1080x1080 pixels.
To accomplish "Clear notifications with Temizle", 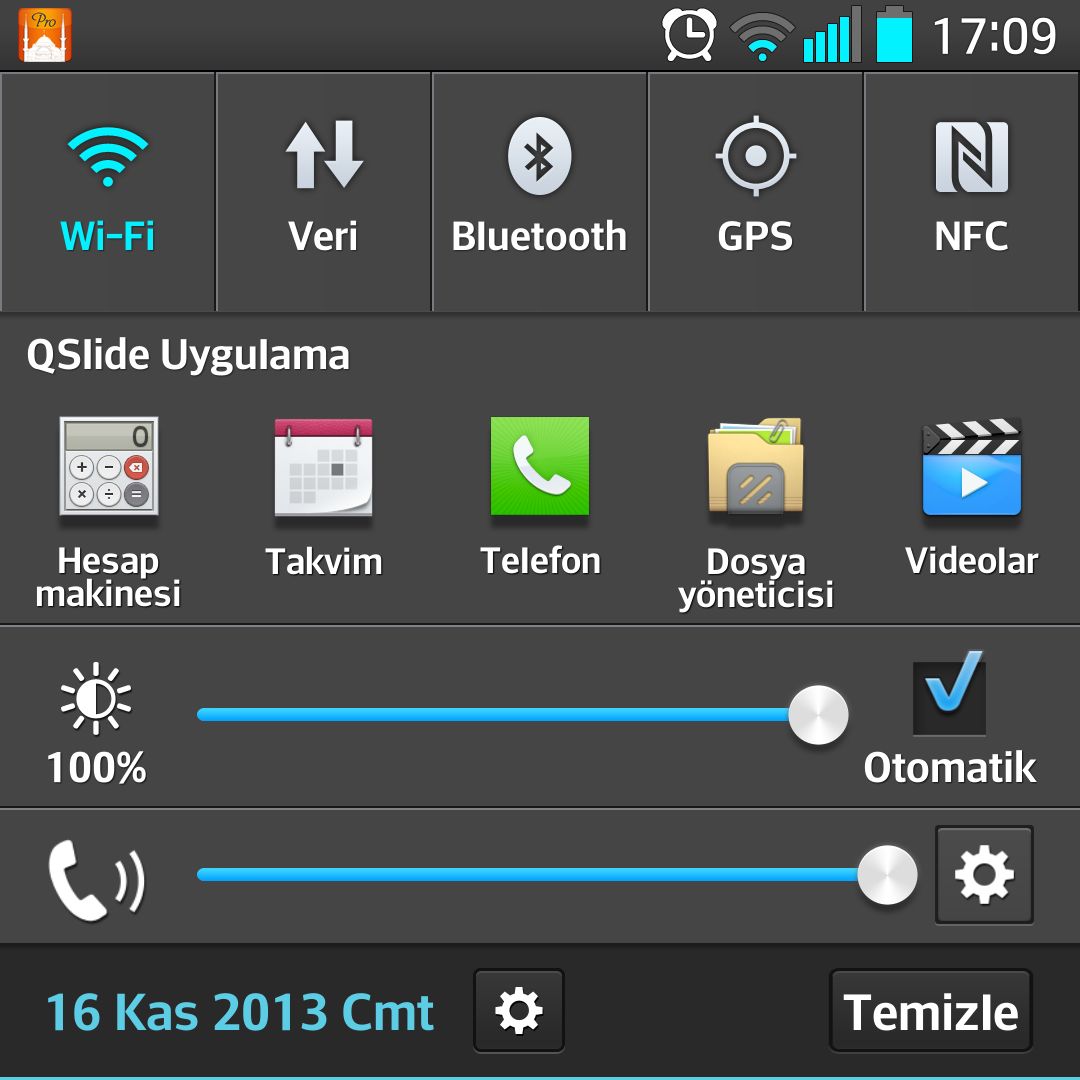I will [930, 1010].
